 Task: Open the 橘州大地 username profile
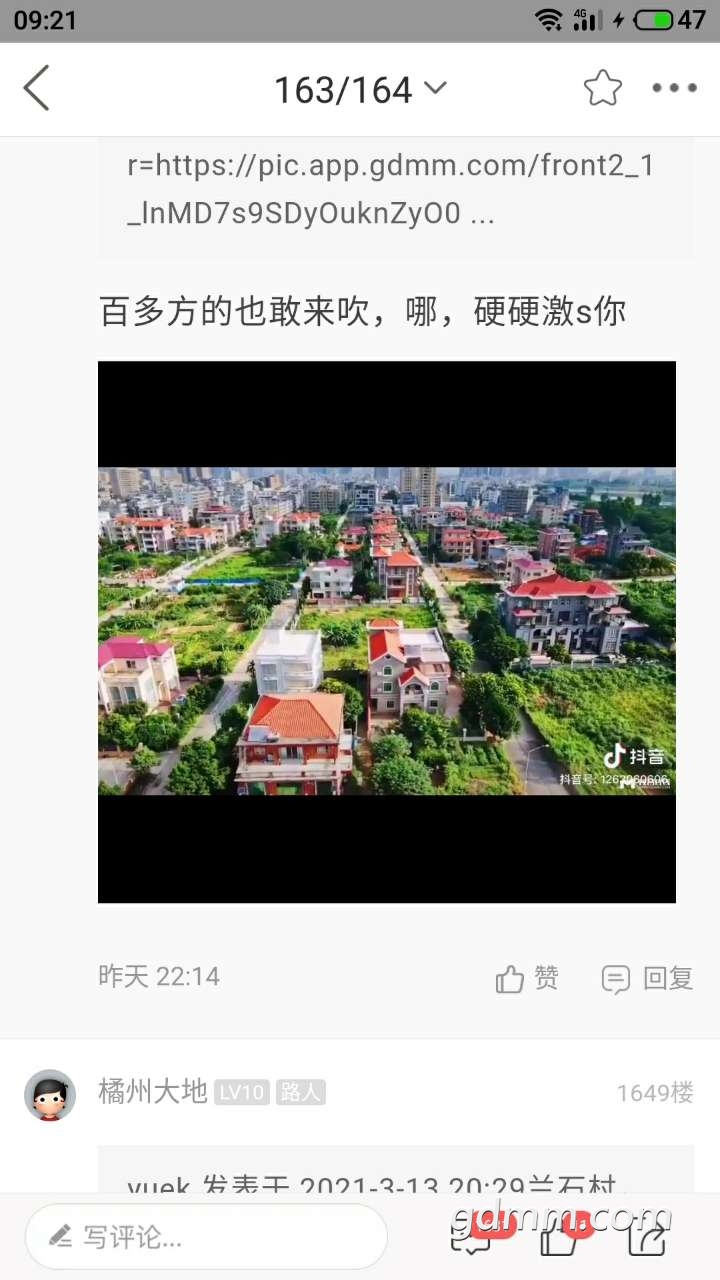[x=152, y=1092]
